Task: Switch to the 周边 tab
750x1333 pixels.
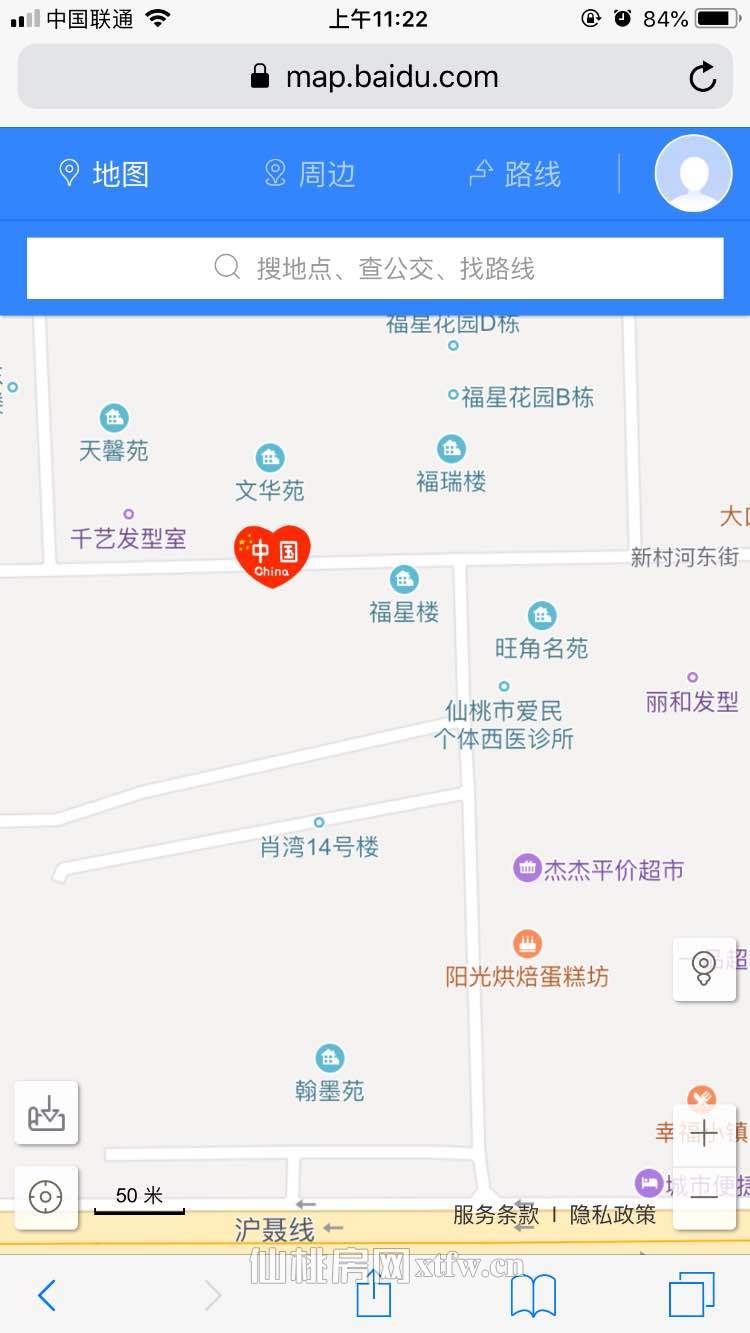Action: tap(310, 172)
